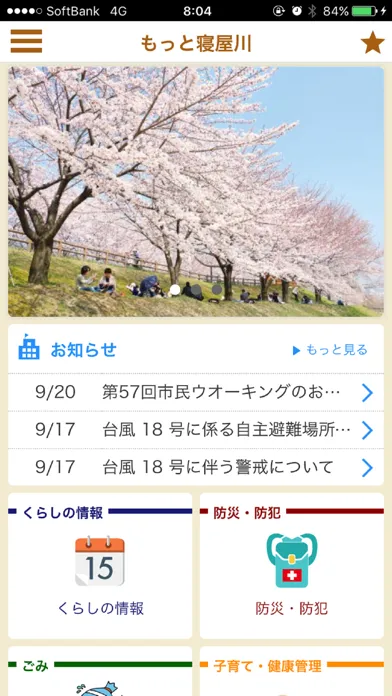Open the くらしの情報 calendar card
The width and height of the screenshot is (392, 696).
click(x=100, y=566)
